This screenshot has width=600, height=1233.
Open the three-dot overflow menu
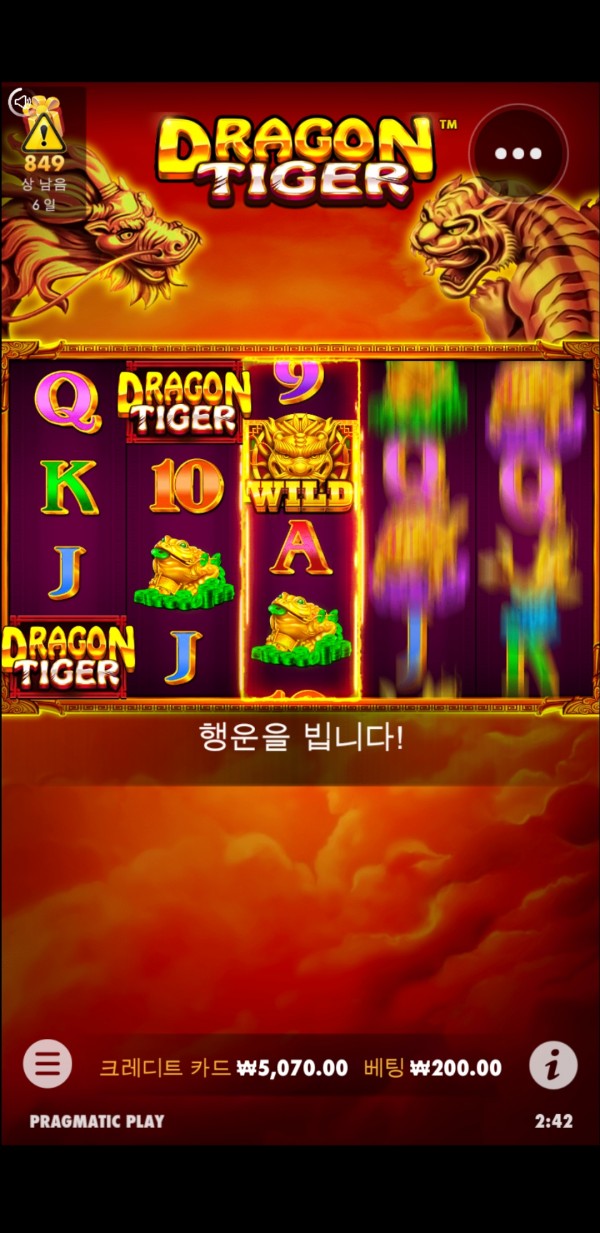[x=518, y=154]
